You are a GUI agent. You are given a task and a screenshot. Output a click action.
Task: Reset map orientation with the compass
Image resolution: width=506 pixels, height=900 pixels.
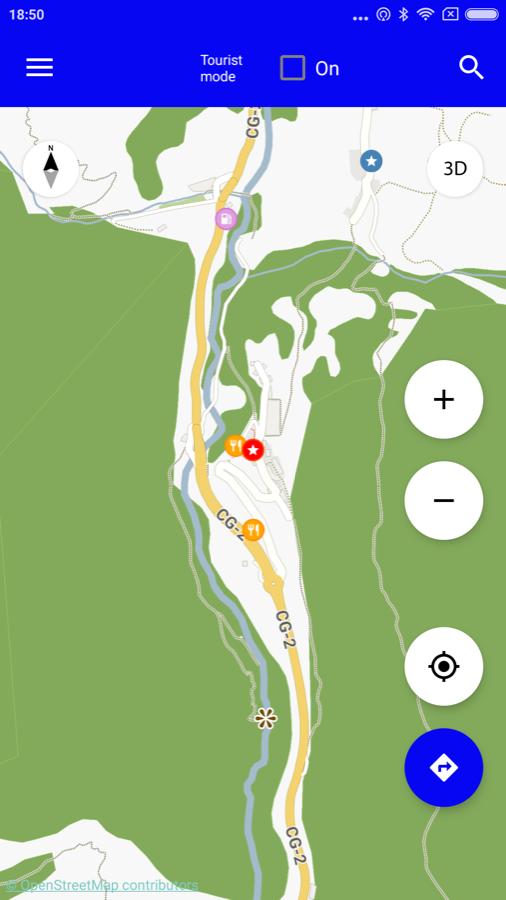click(x=51, y=169)
